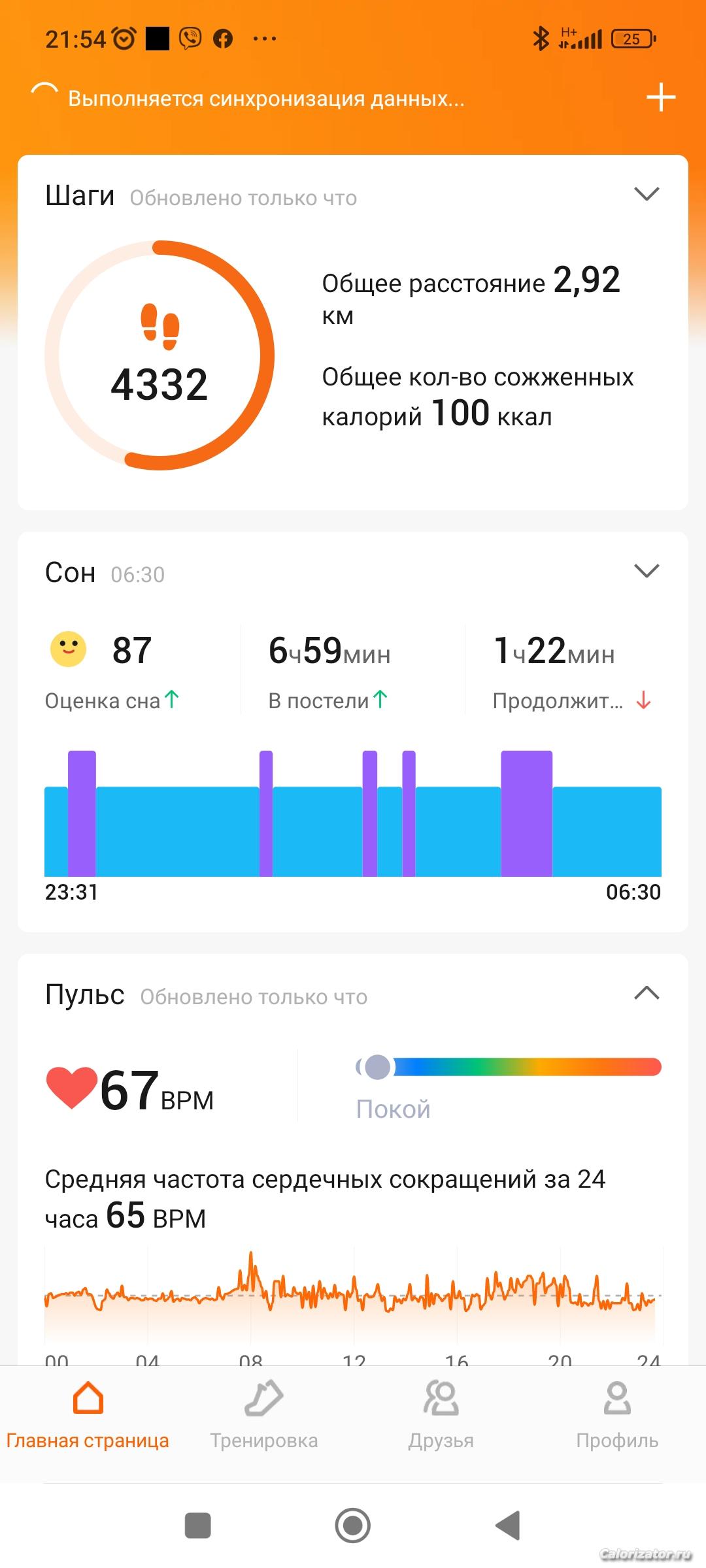706x1568 pixels.
Task: Tap the plus icon to add a device
Action: pyautogui.click(x=660, y=97)
